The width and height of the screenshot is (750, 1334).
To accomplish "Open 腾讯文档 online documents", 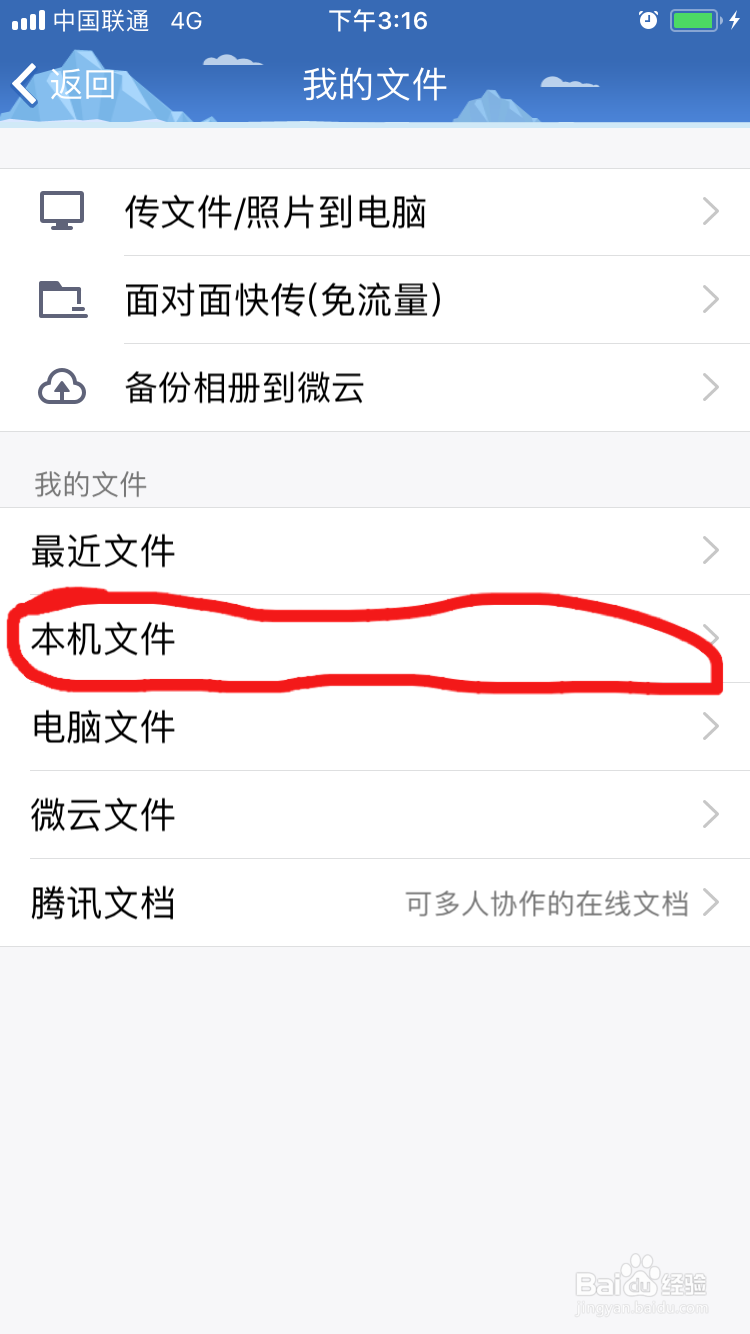I will [103, 902].
